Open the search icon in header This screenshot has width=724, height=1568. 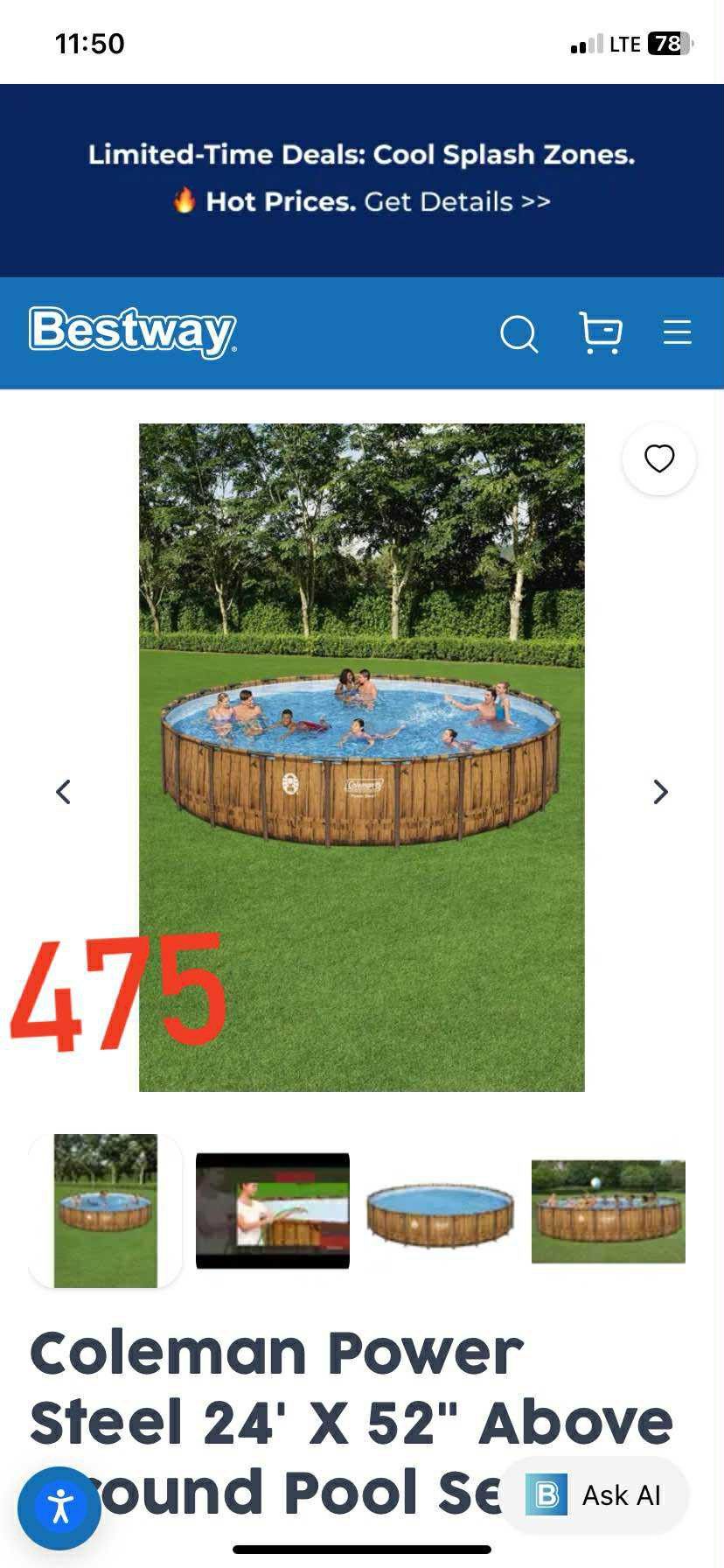tap(519, 333)
